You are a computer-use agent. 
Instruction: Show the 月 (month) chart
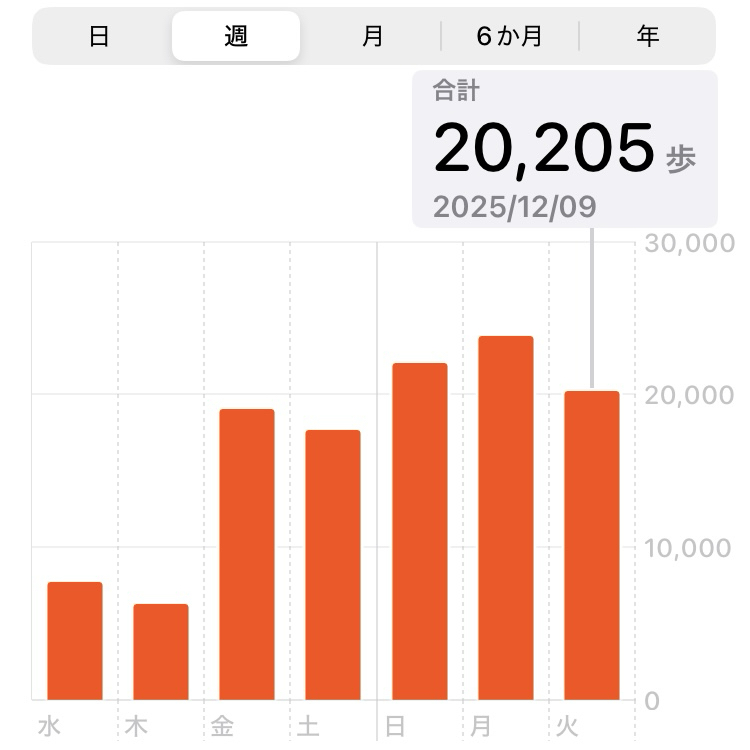pyautogui.click(x=372, y=37)
